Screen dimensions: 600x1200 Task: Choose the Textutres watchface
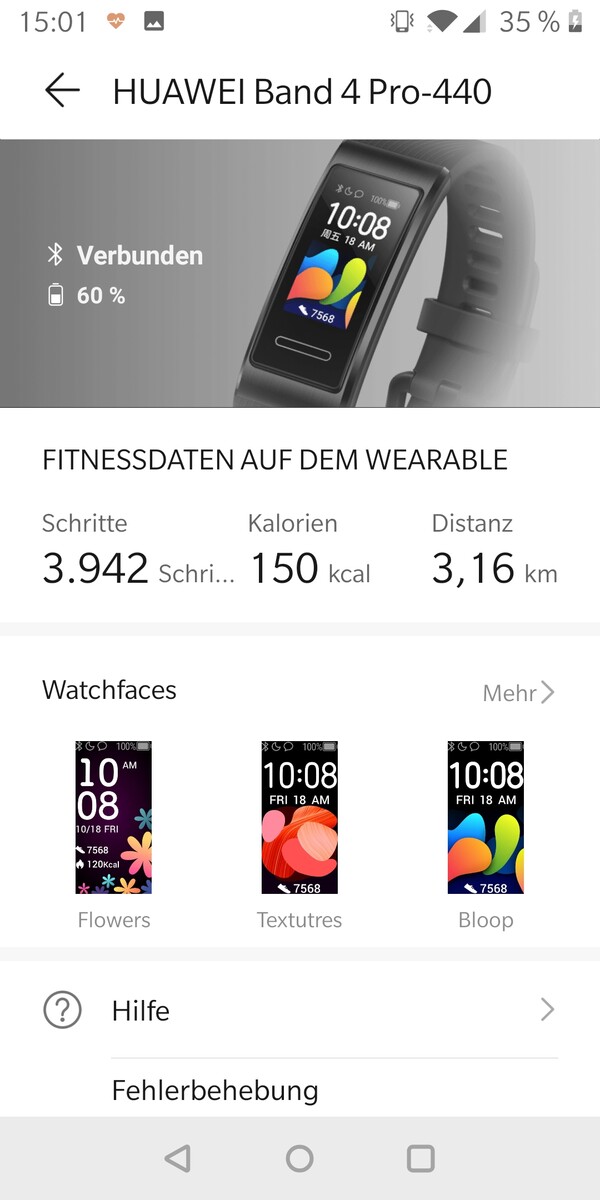pos(299,817)
